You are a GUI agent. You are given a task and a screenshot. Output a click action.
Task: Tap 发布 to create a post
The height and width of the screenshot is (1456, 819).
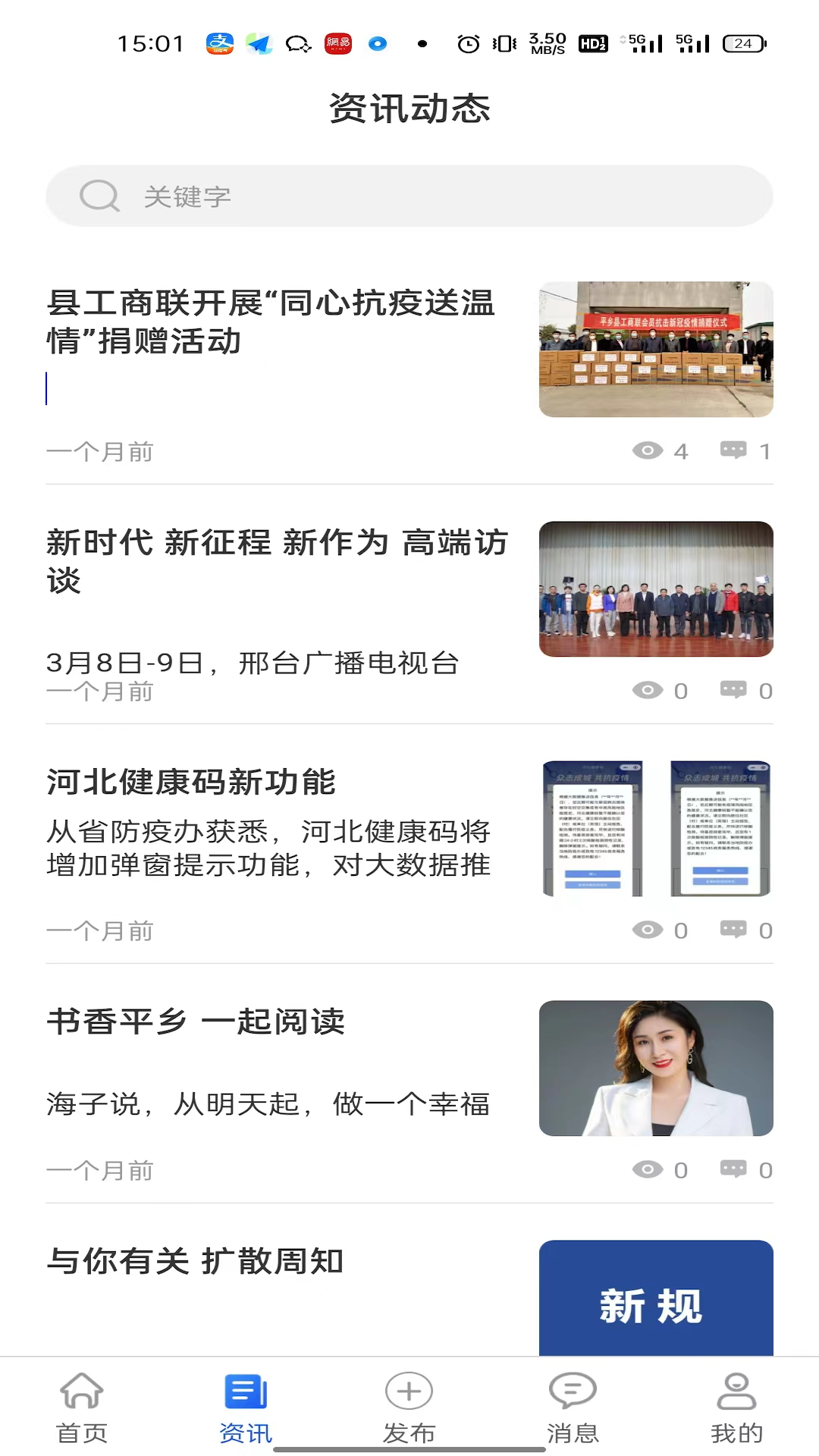point(409,1407)
